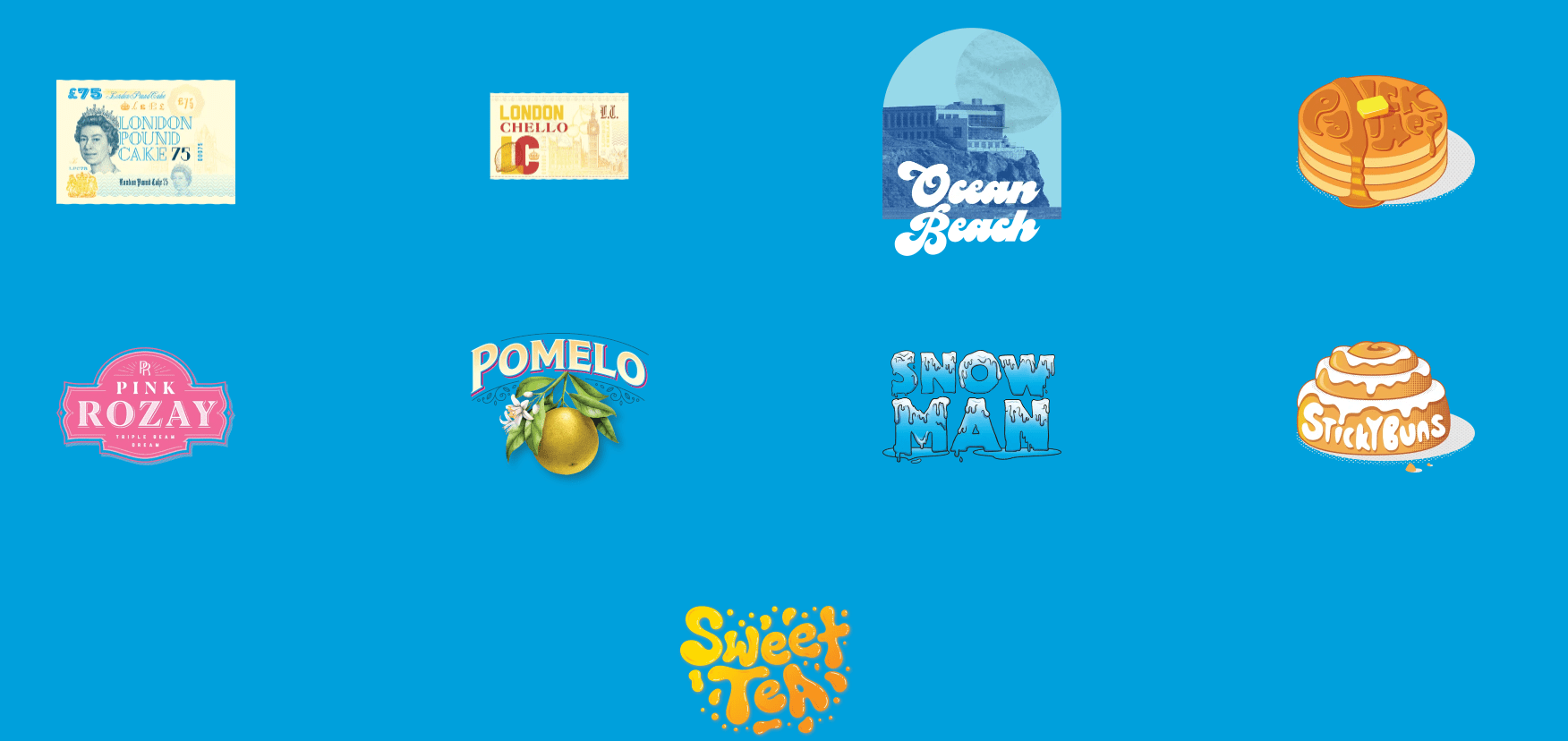Viewport: 1568px width, 741px height.
Task: Open the Sweet Tea tile
Action: pyautogui.click(x=765, y=668)
